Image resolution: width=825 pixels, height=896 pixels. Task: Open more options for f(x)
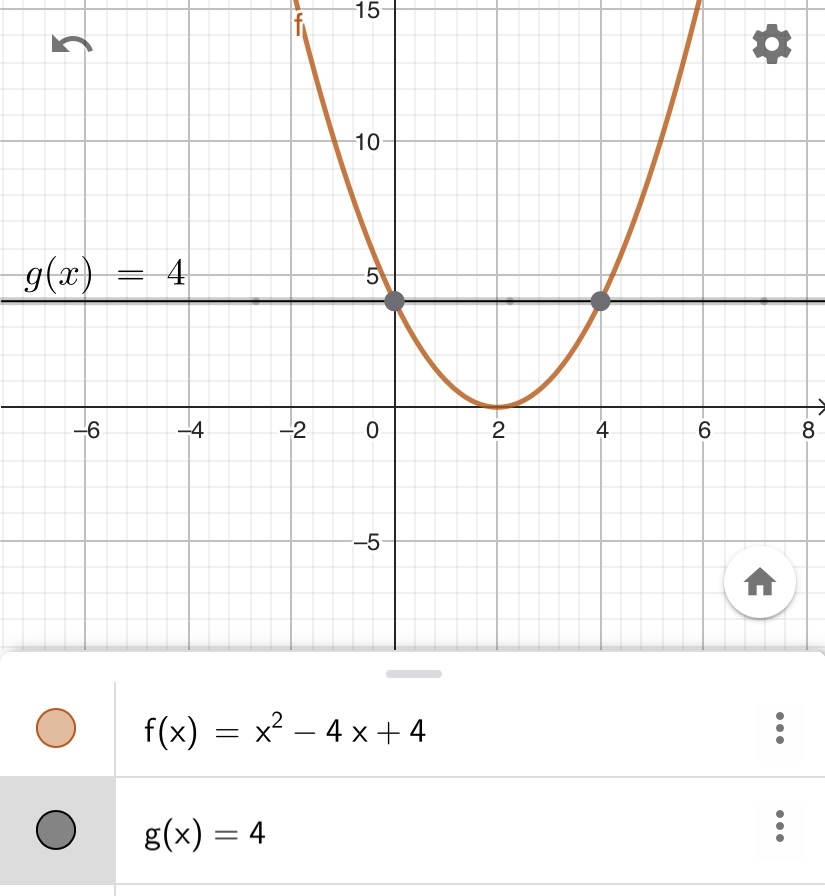[780, 728]
